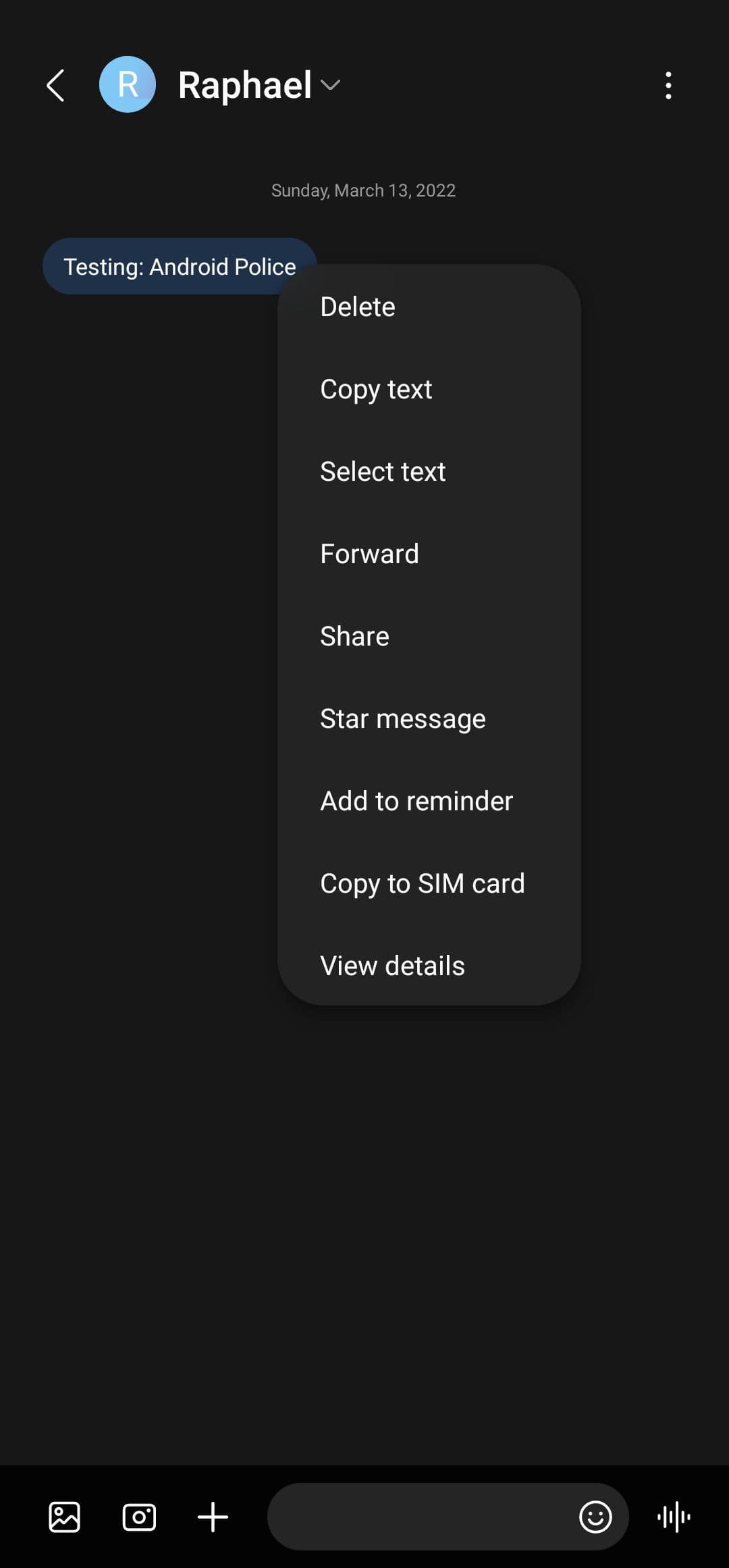
Task: Go back from Raphael's conversation
Action: (x=56, y=86)
